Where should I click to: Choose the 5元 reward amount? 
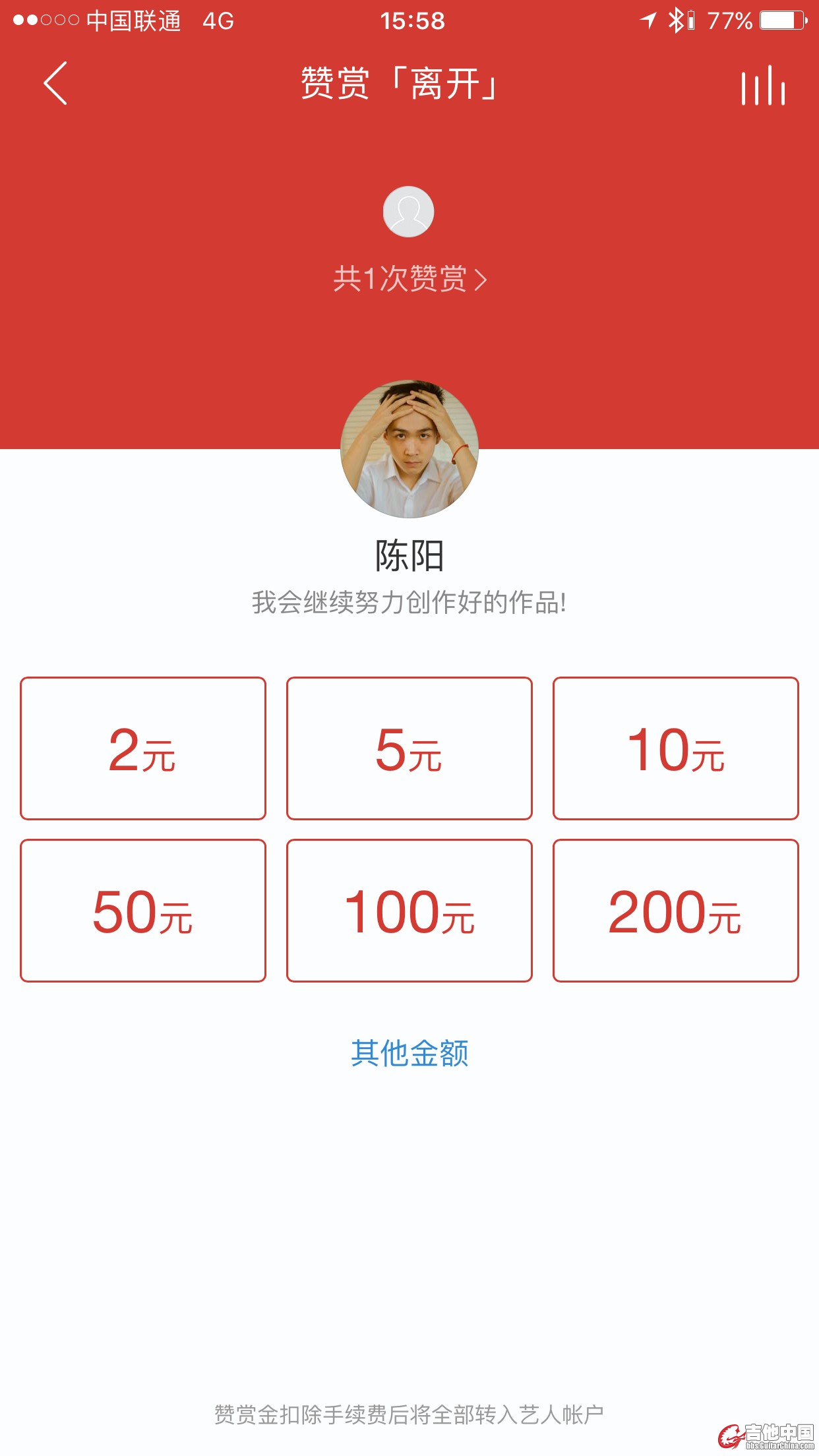[x=409, y=748]
